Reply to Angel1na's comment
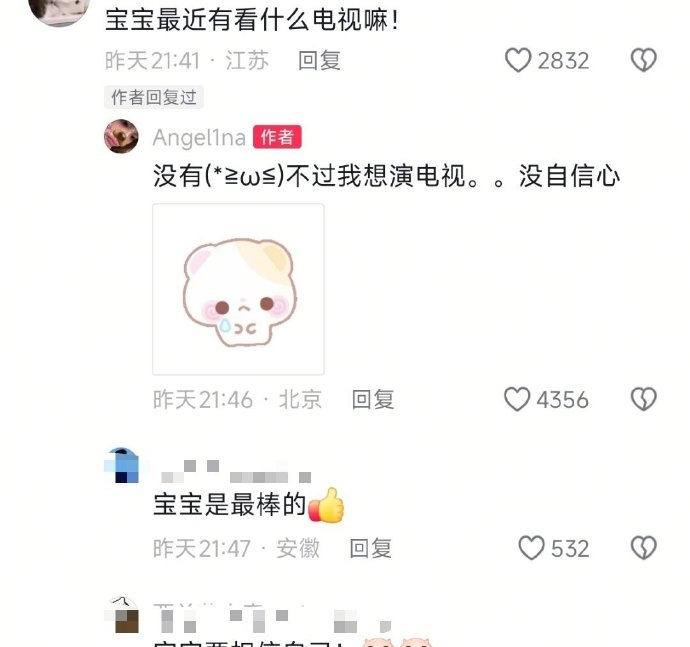690x647 pixels. [x=373, y=400]
